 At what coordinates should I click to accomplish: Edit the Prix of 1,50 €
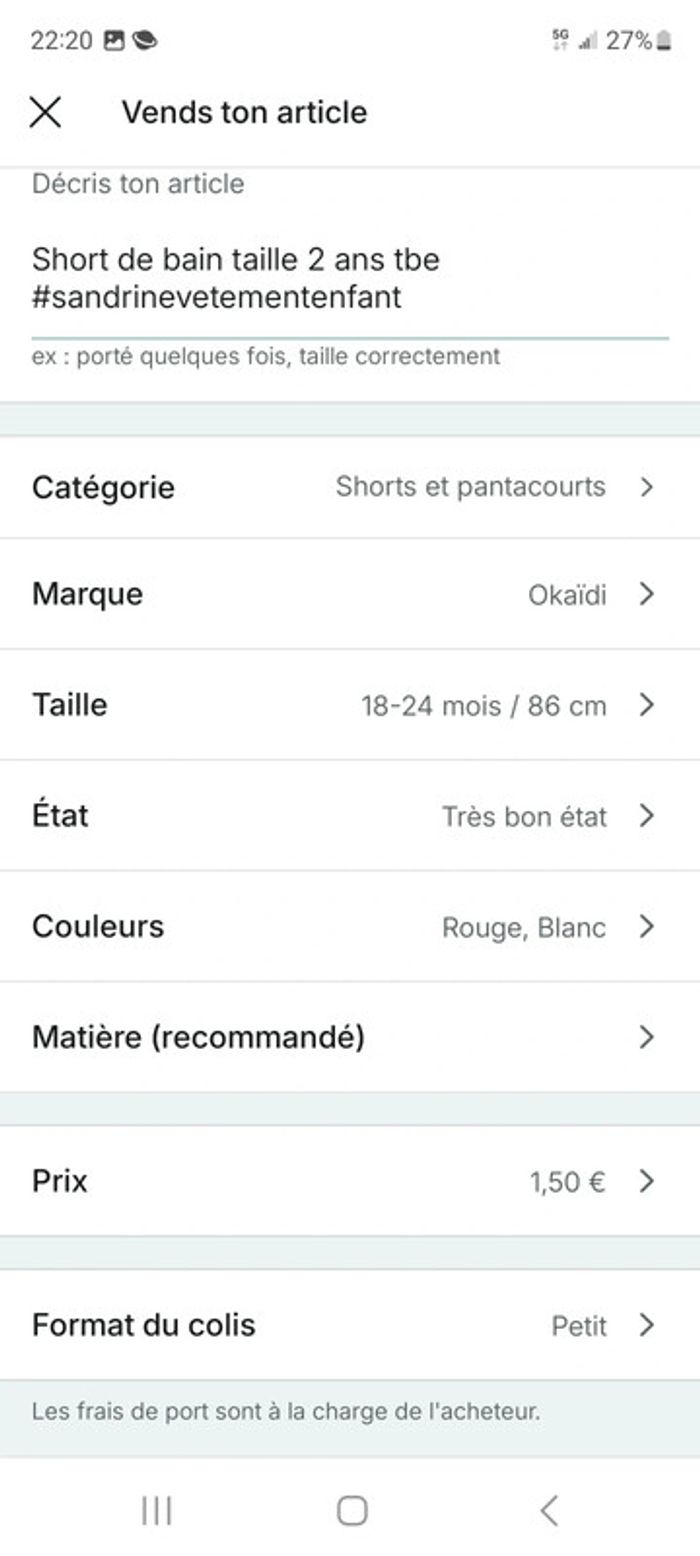[x=350, y=1181]
